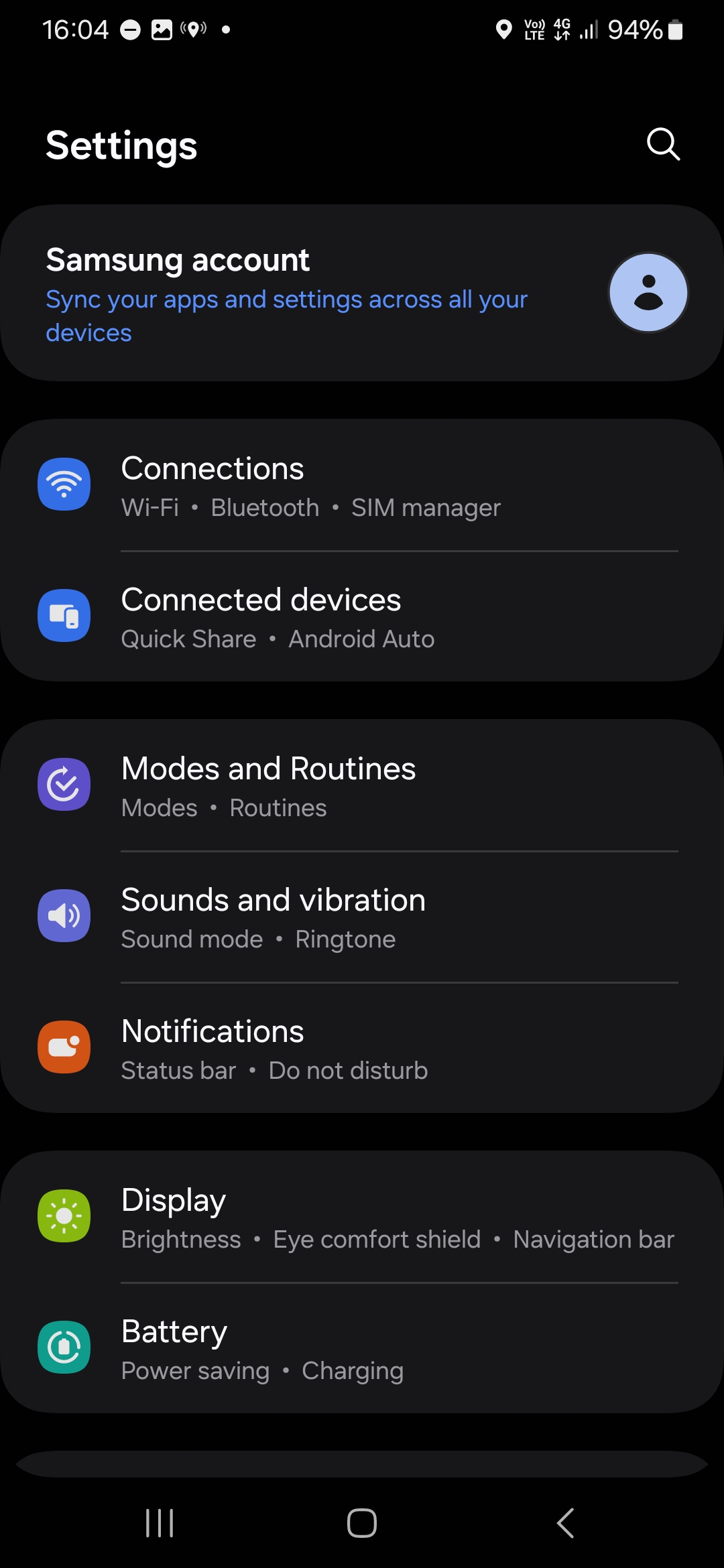The width and height of the screenshot is (724, 1568).
Task: Open the settings search icon
Action: coord(663,144)
